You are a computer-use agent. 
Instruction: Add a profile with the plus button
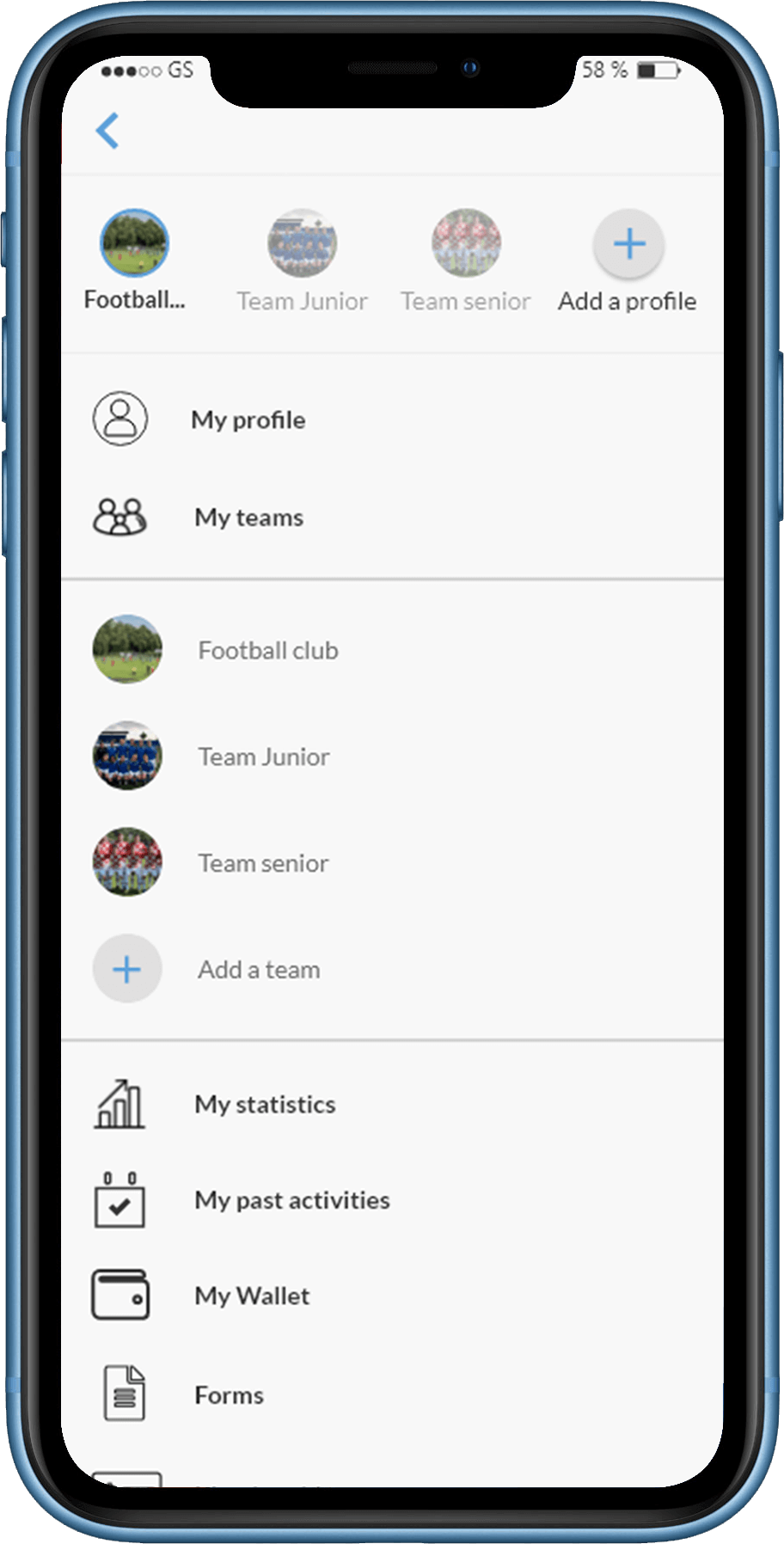point(628,244)
